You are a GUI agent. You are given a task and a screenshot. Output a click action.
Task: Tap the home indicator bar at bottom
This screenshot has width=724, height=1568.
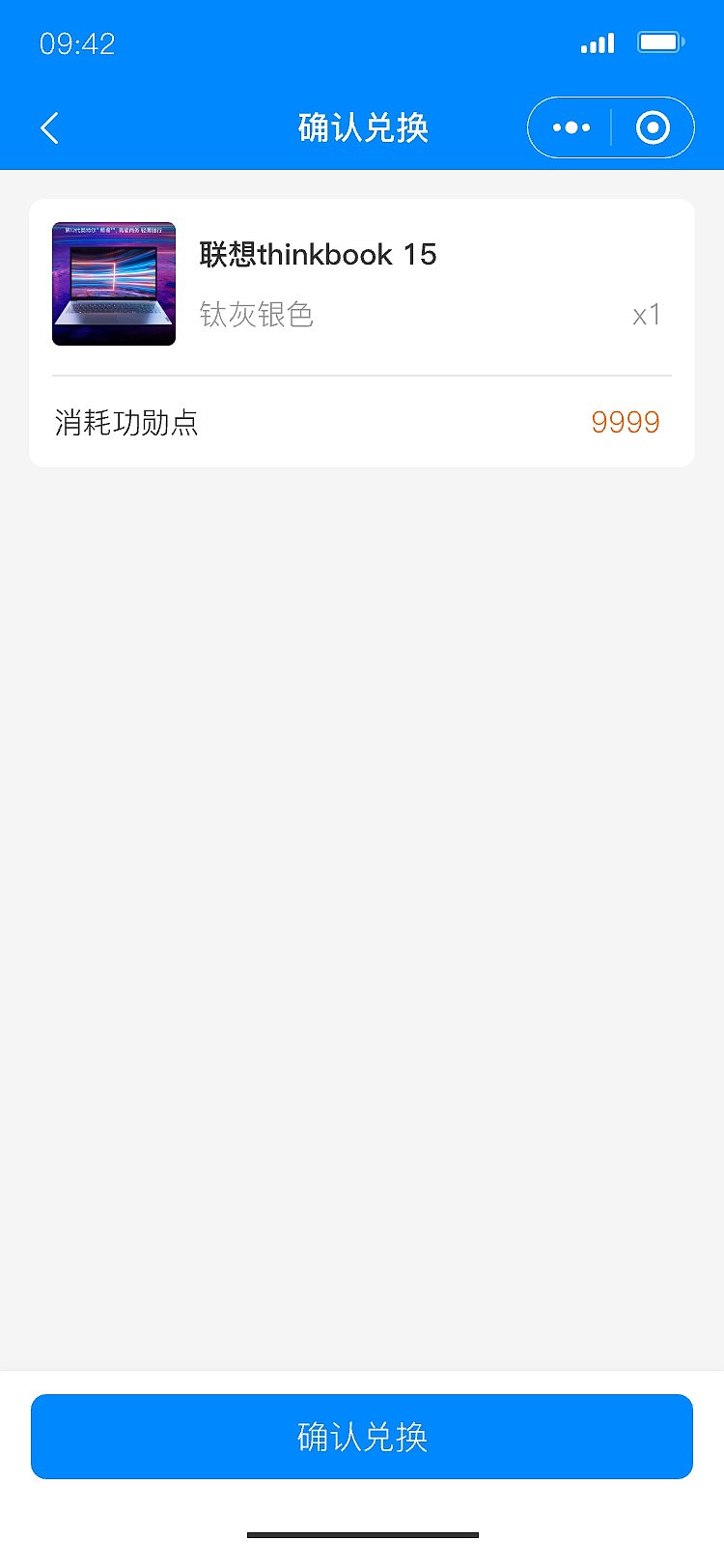[362, 1531]
